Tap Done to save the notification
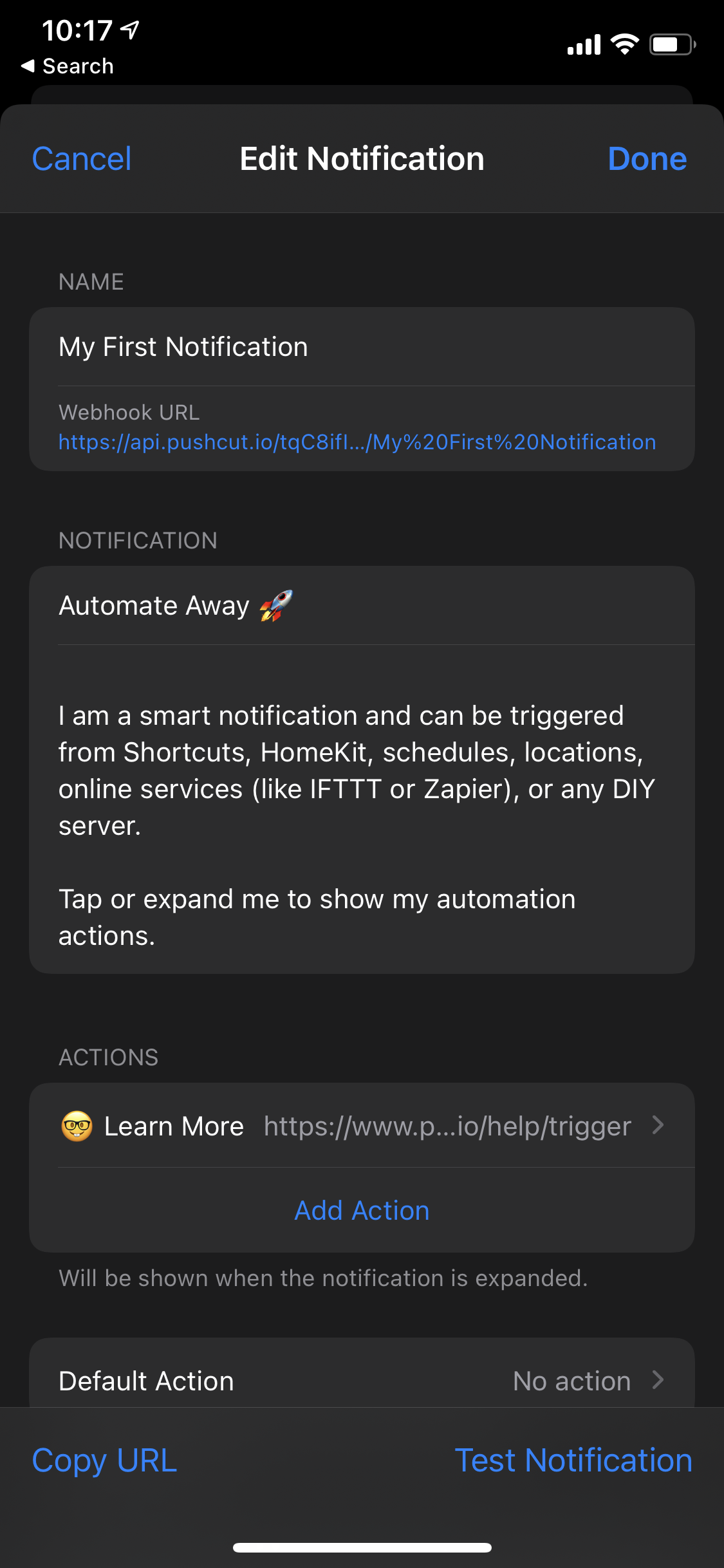The width and height of the screenshot is (724, 1568). point(647,159)
